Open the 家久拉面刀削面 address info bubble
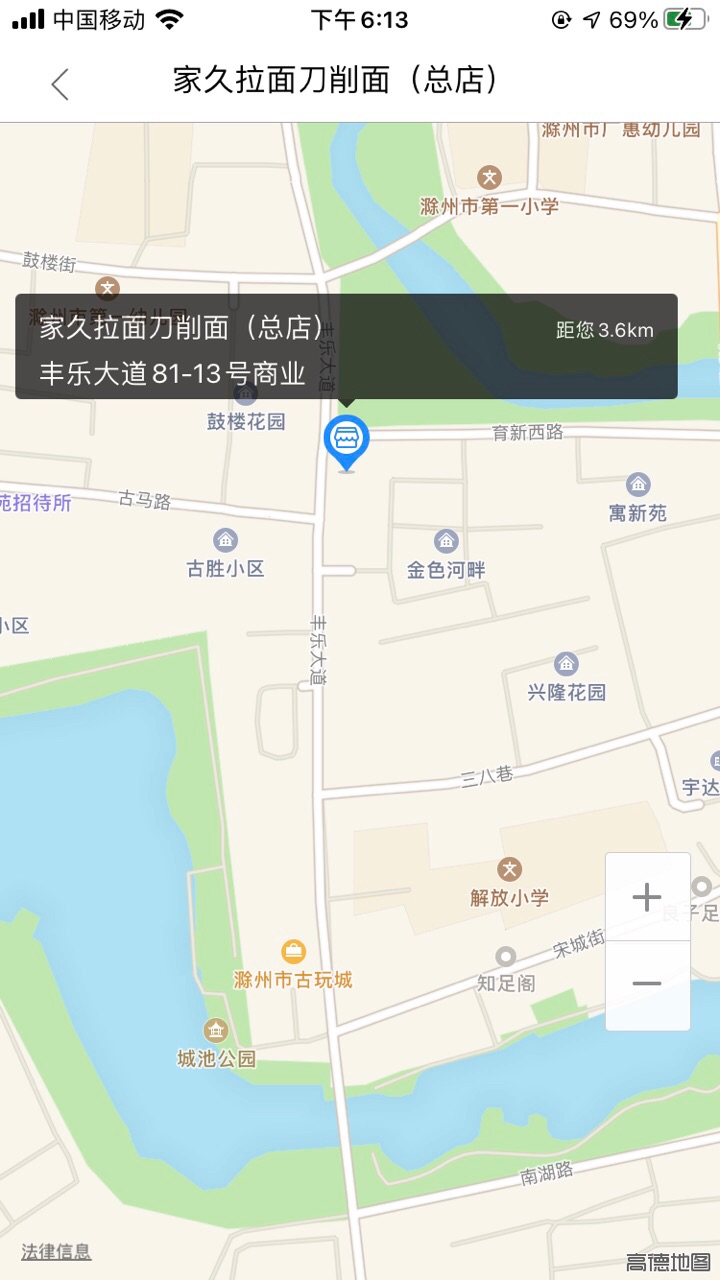Image resolution: width=720 pixels, height=1280 pixels. (x=346, y=347)
